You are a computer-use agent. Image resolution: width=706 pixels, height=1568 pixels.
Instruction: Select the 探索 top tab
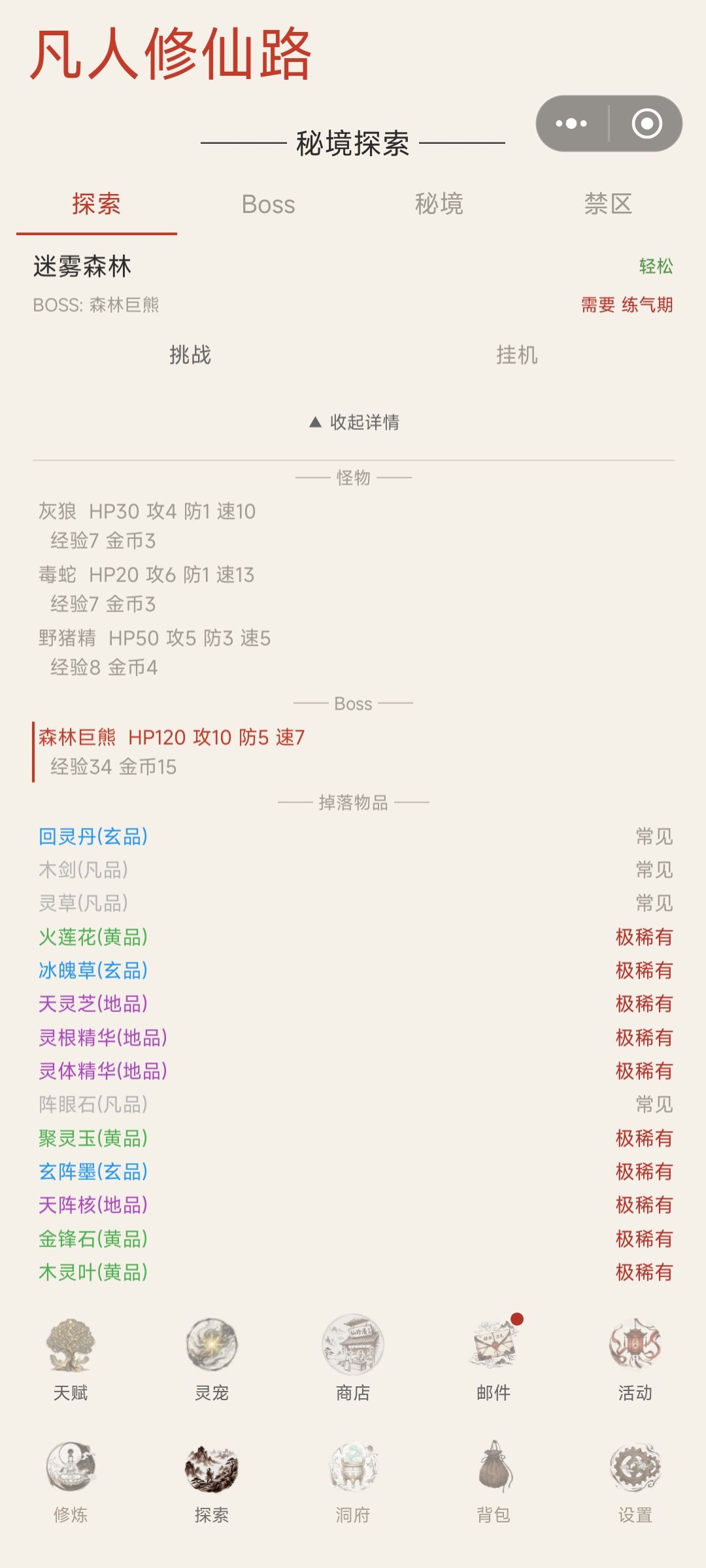(x=96, y=204)
